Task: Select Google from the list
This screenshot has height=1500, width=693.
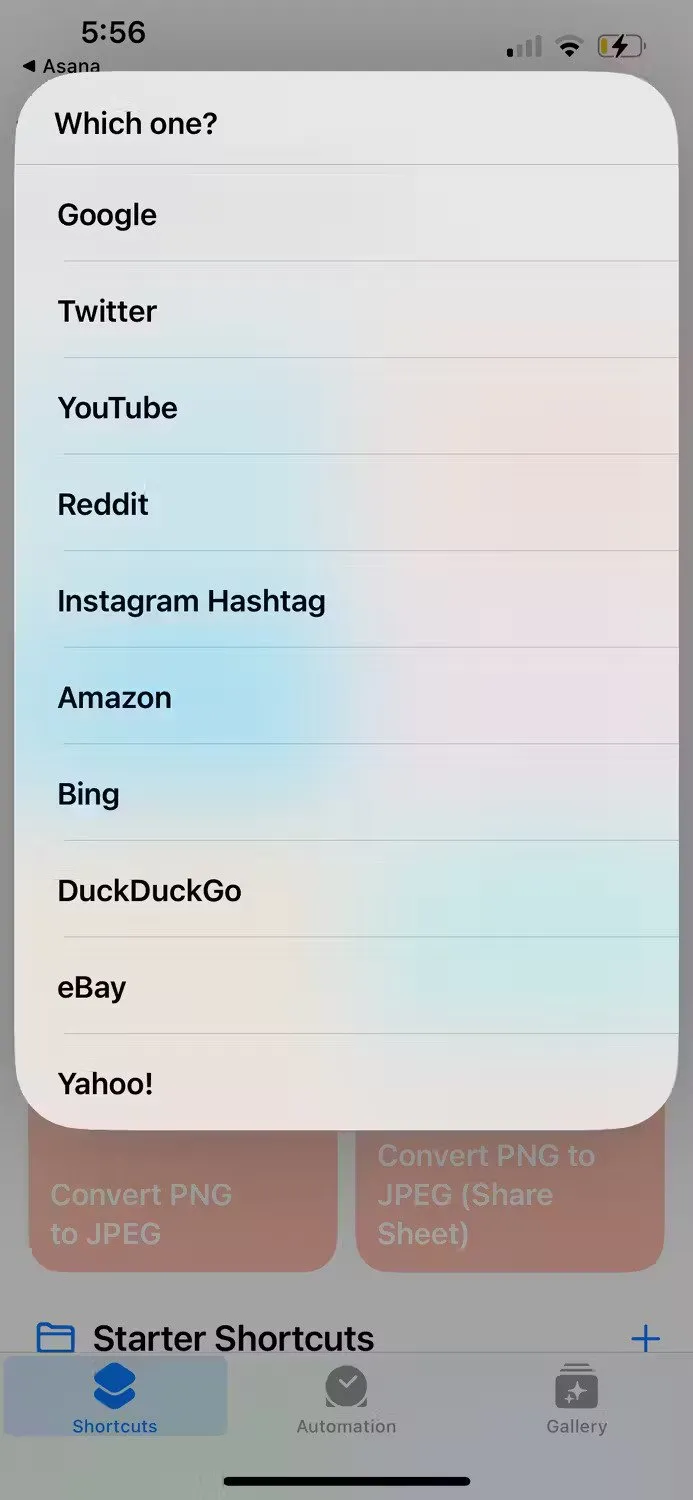Action: click(x=107, y=215)
